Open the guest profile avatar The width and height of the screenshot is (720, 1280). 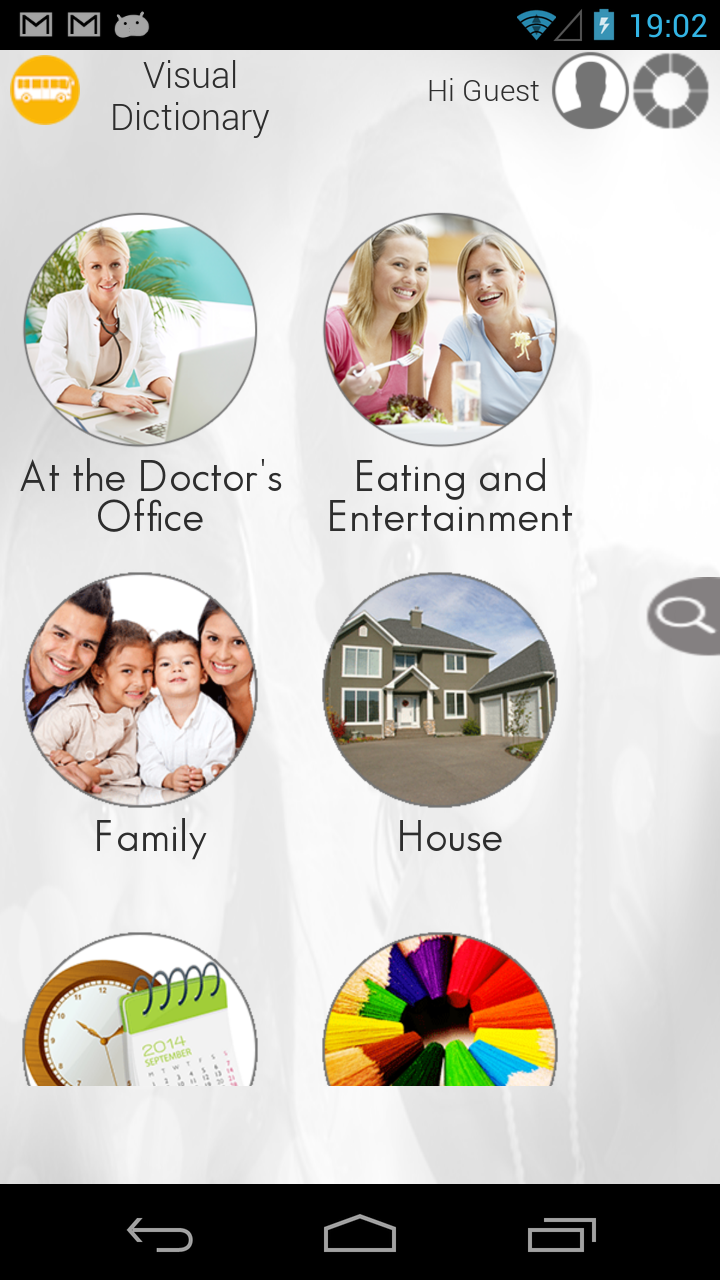590,91
